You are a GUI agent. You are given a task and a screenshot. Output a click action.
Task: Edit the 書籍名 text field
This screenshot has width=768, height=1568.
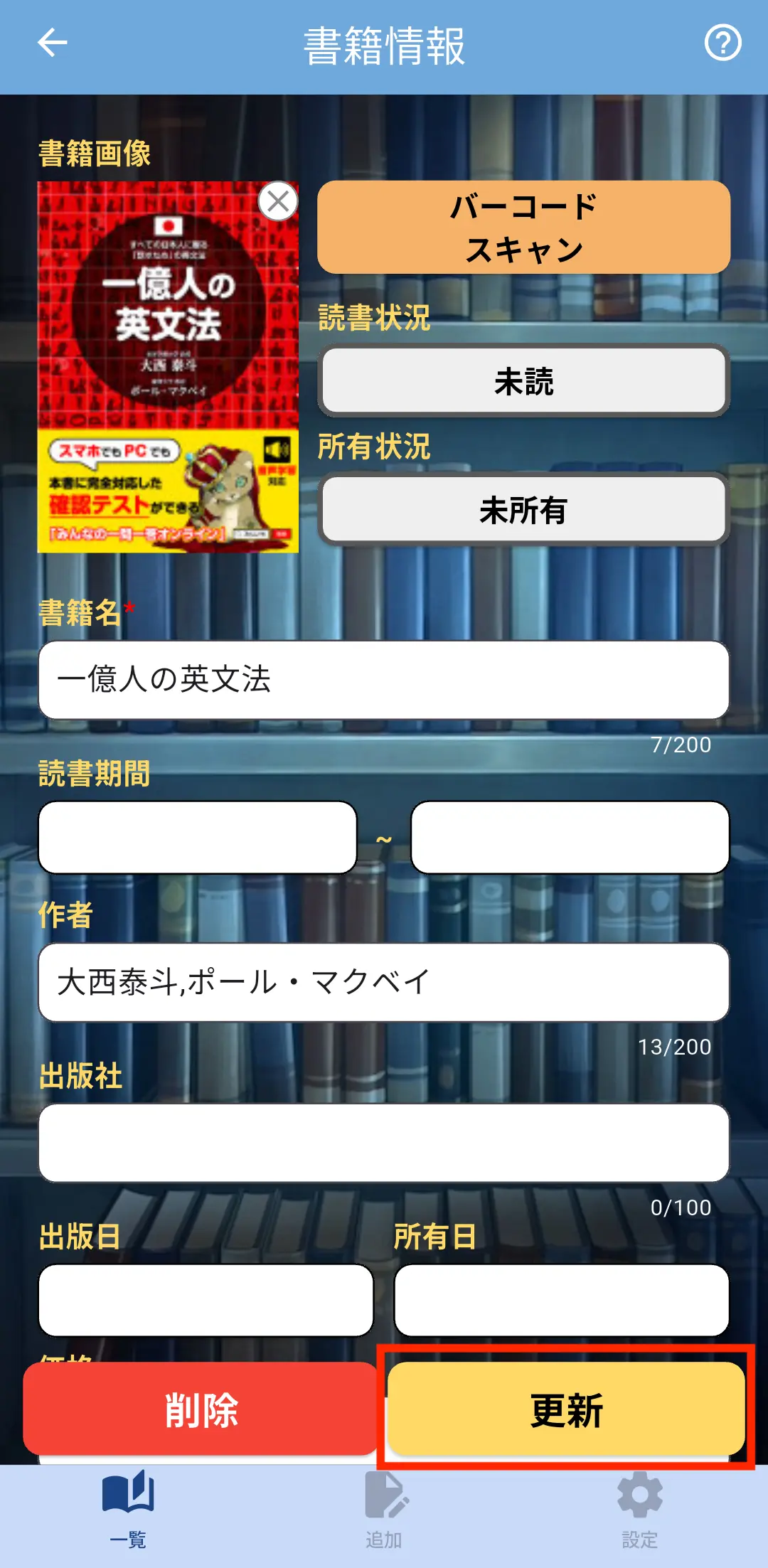[384, 680]
